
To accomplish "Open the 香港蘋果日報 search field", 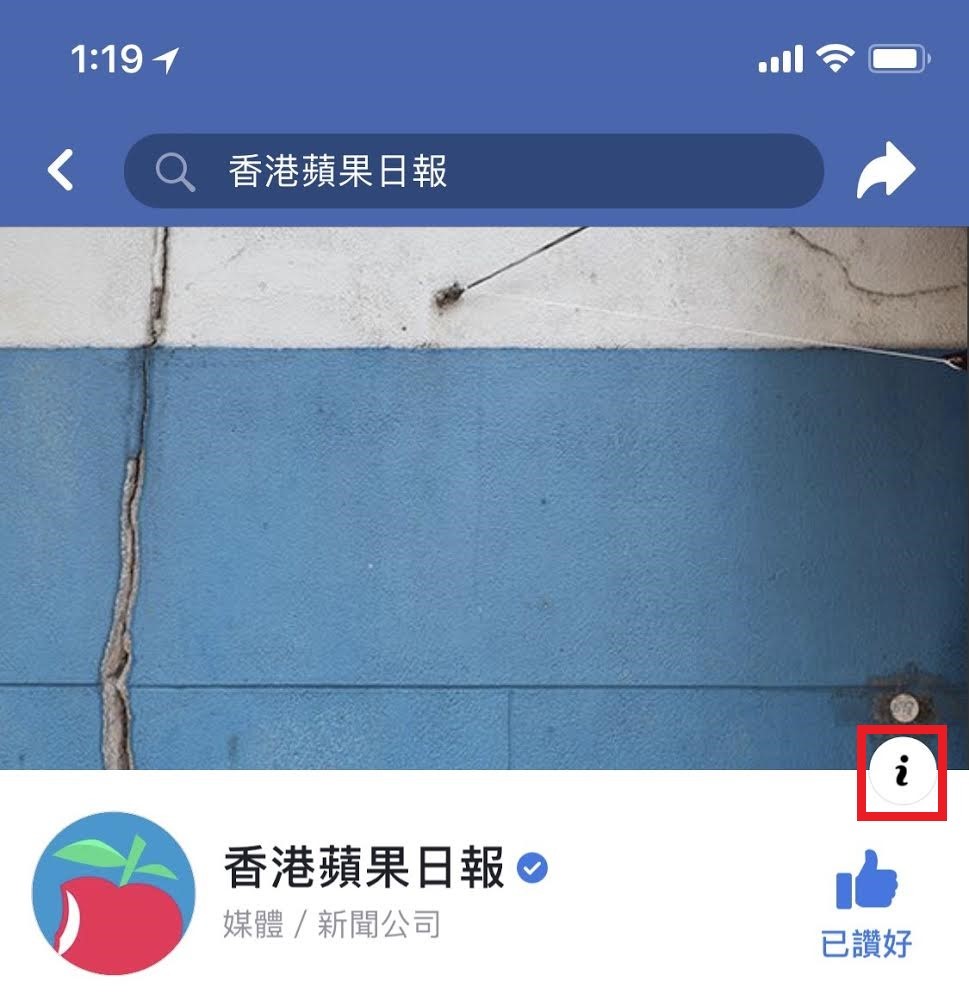I will (x=473, y=172).
